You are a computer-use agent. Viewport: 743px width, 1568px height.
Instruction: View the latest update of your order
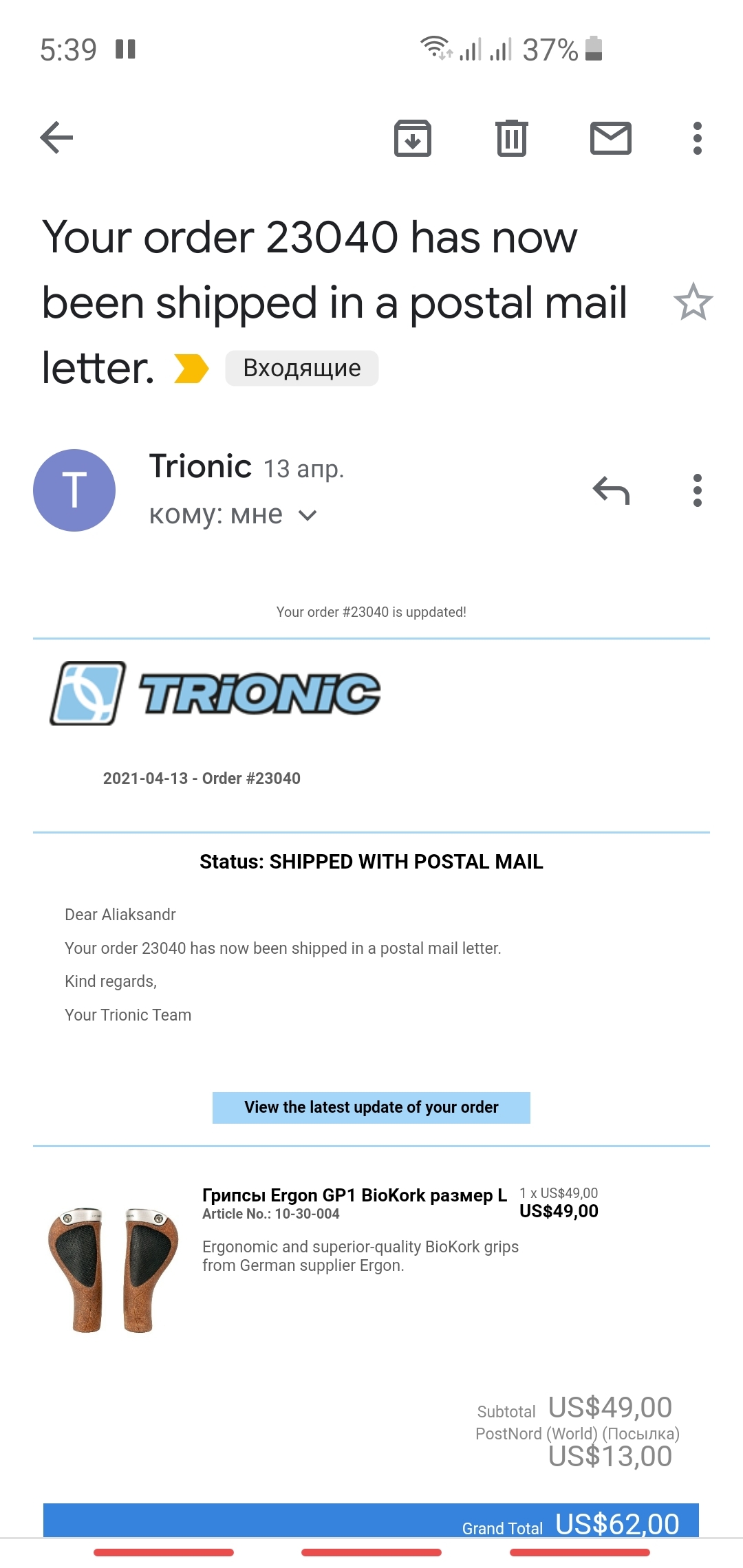click(x=371, y=1107)
